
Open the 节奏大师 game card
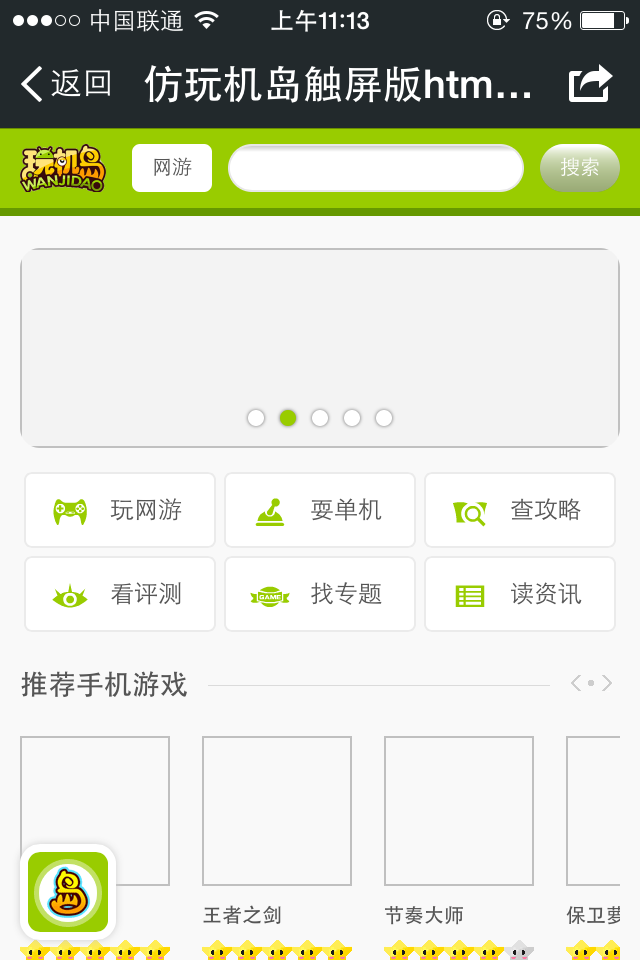click(x=459, y=811)
